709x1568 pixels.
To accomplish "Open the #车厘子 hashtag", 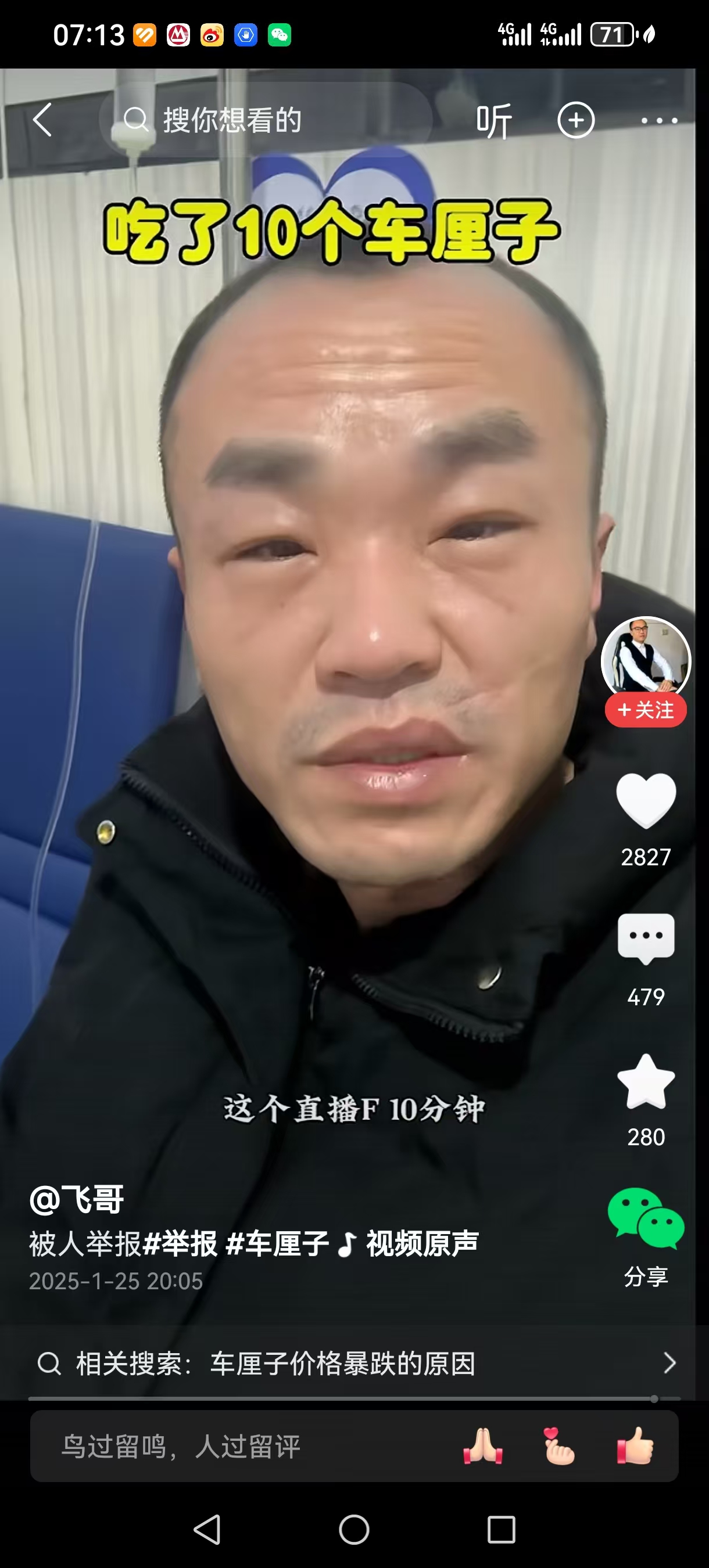I will [x=277, y=1243].
